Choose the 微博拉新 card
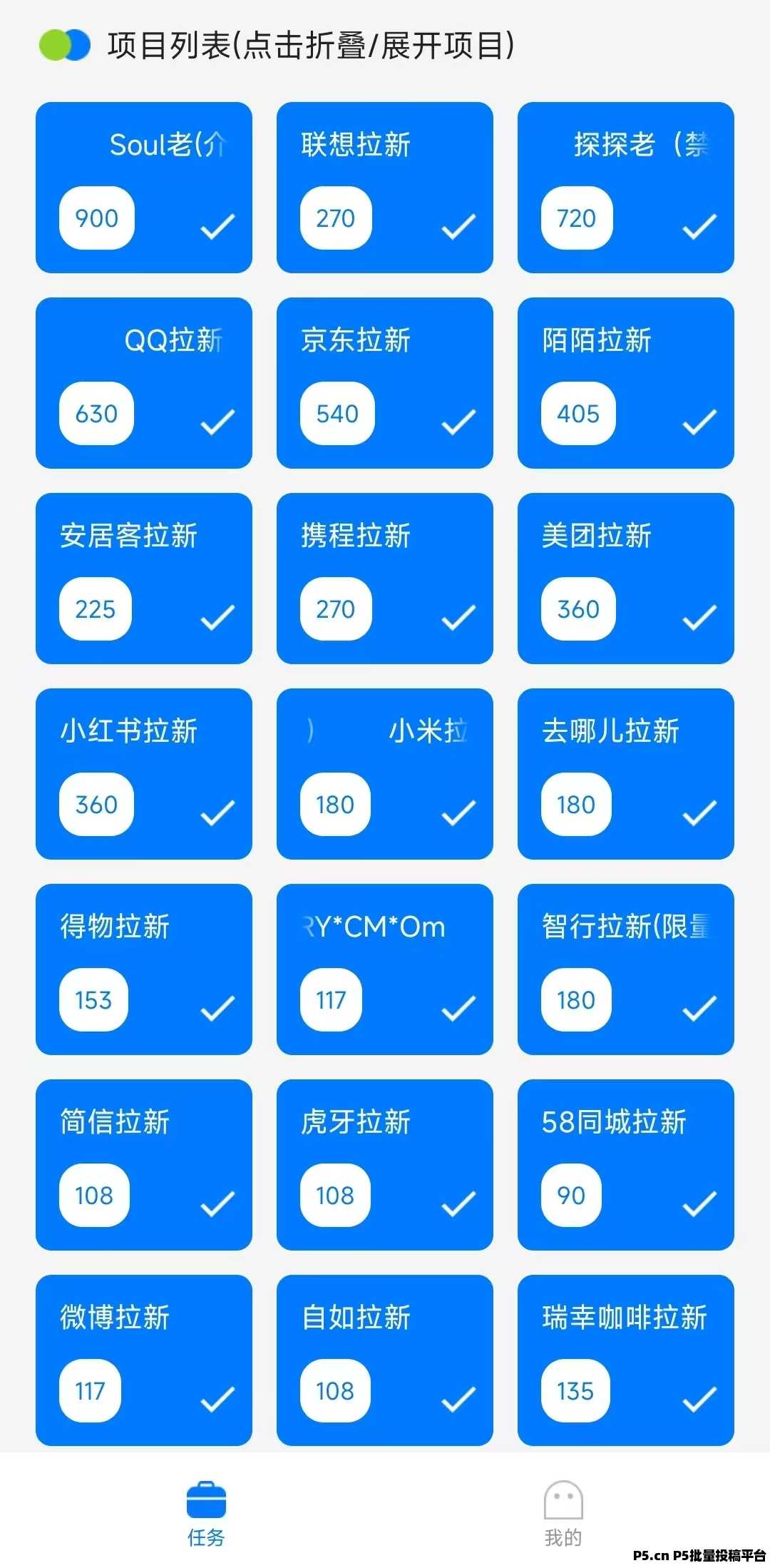This screenshot has height=1568, width=770. [x=143, y=1360]
